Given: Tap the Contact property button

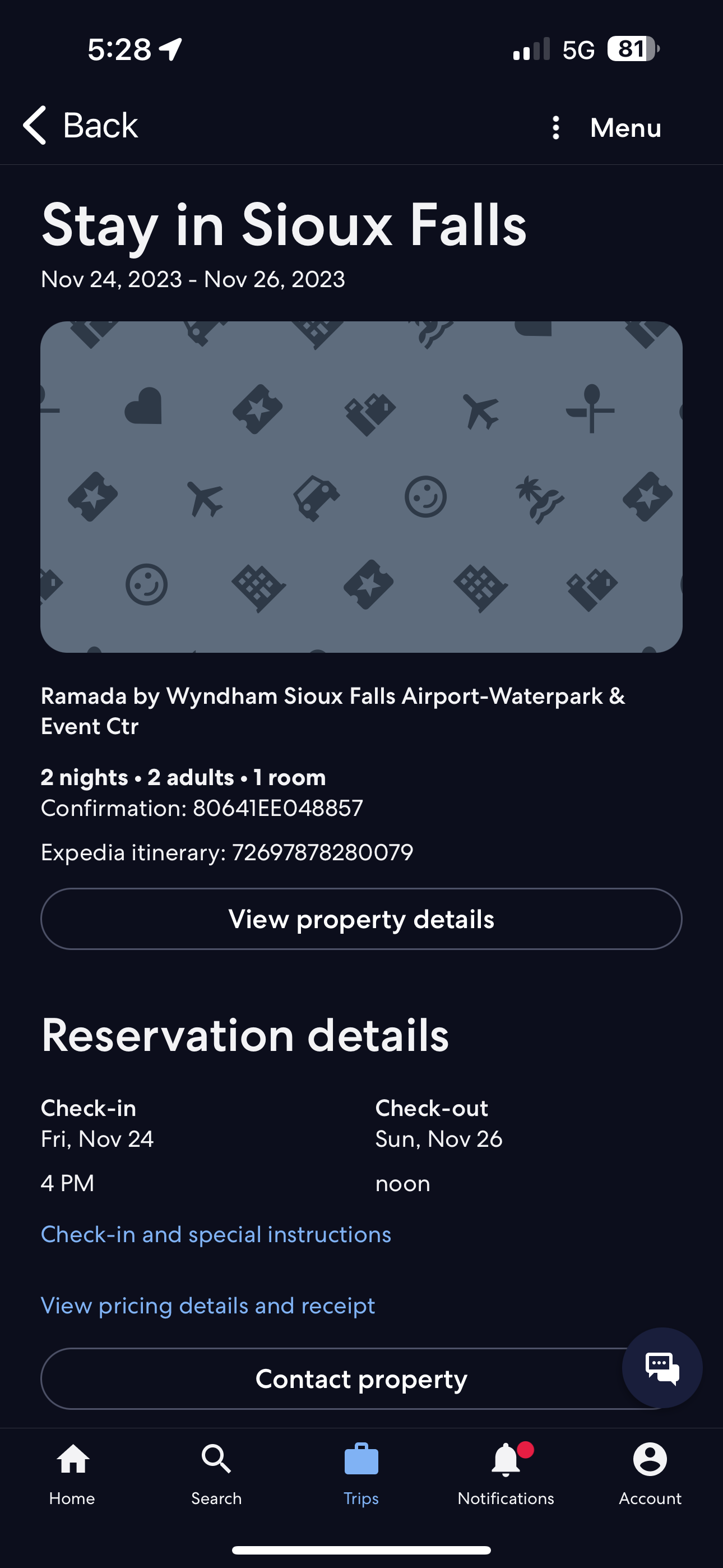Looking at the screenshot, I should click(361, 1378).
